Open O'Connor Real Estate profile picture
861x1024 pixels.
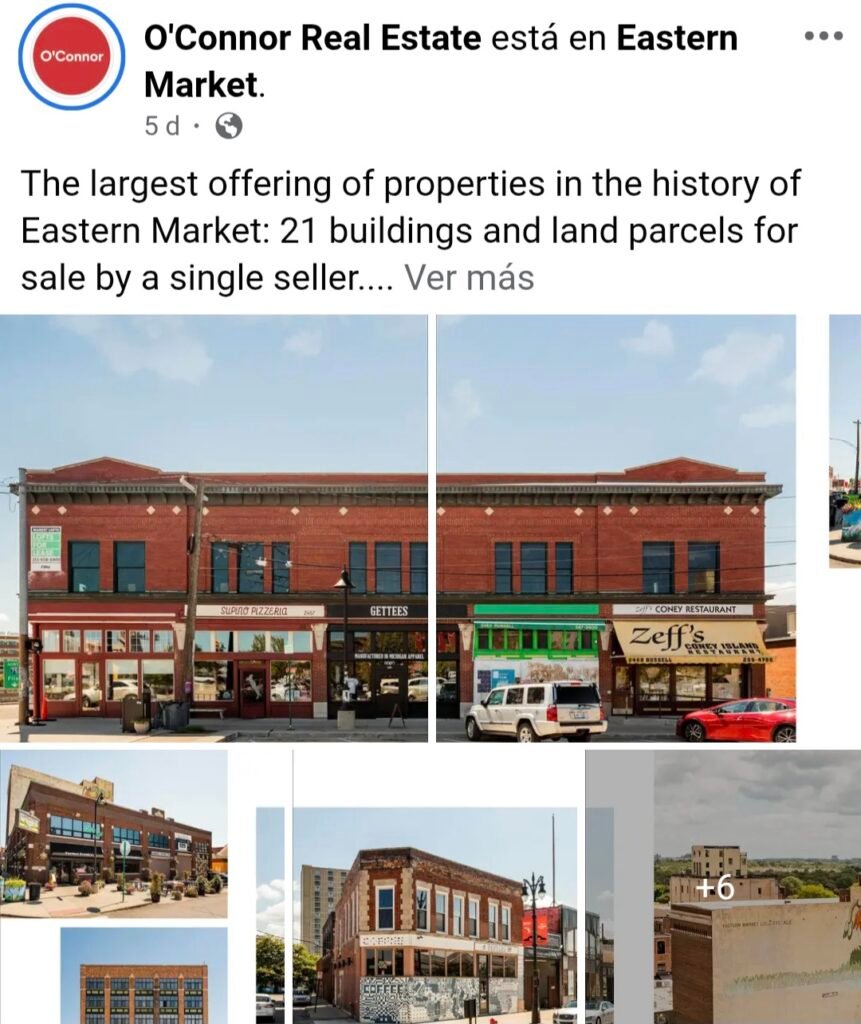click(x=71, y=56)
